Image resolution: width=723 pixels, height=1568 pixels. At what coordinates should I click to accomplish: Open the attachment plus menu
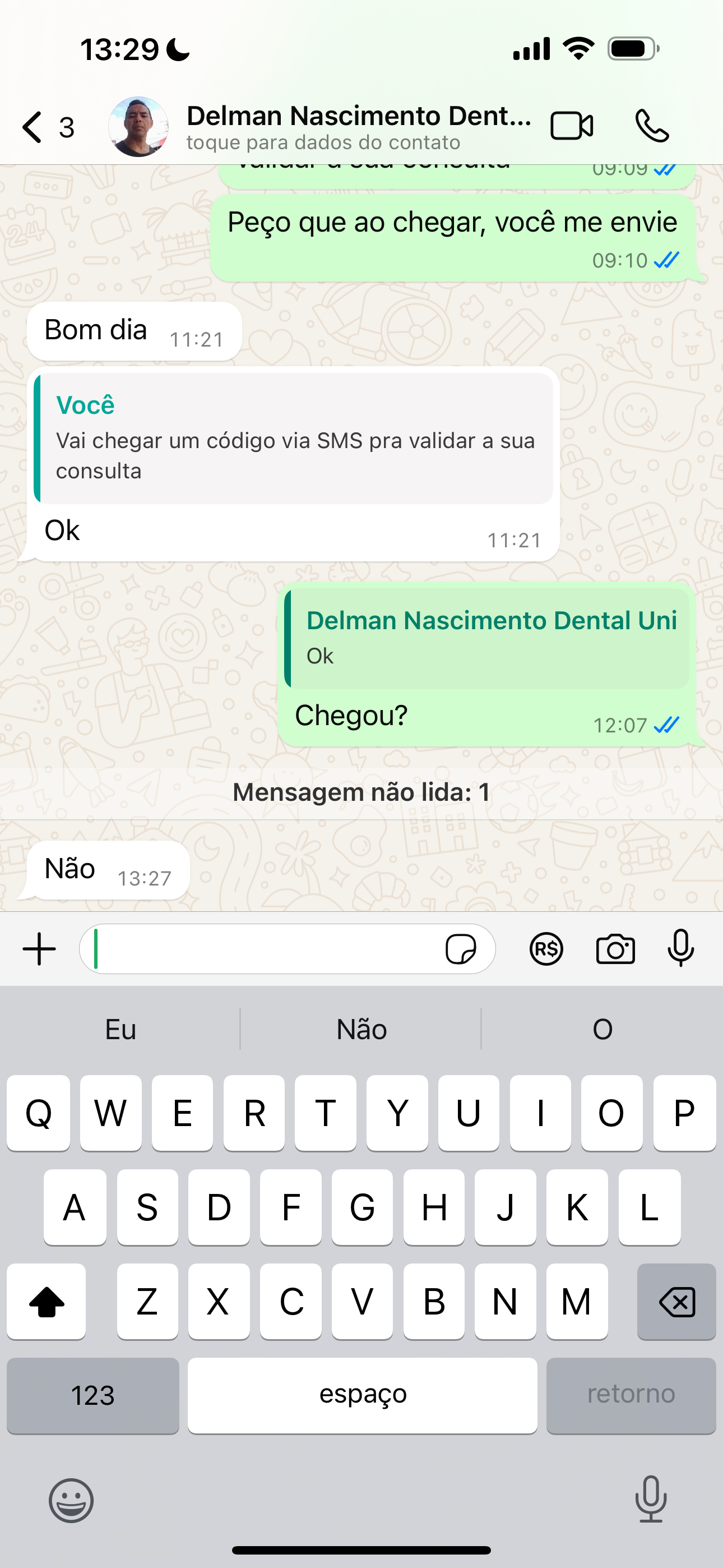click(40, 949)
